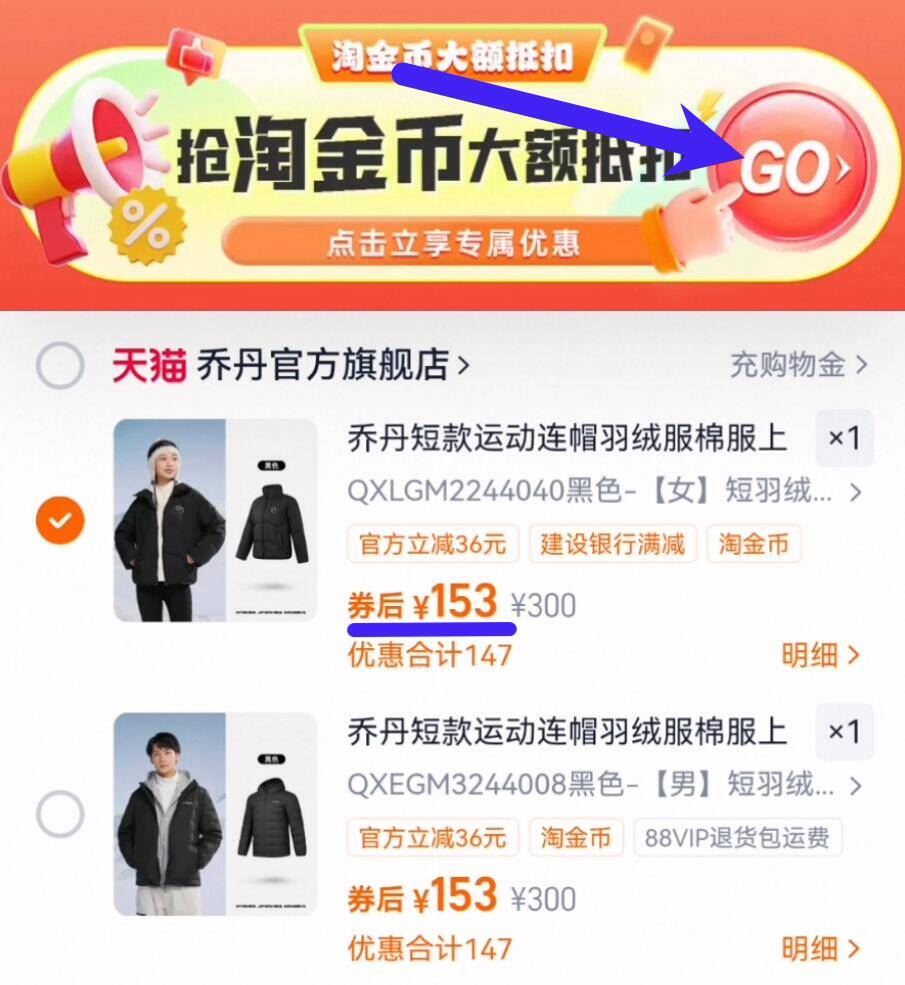Select the men's 【男】 down jacket item
The height and width of the screenshot is (985, 905).
point(59,815)
